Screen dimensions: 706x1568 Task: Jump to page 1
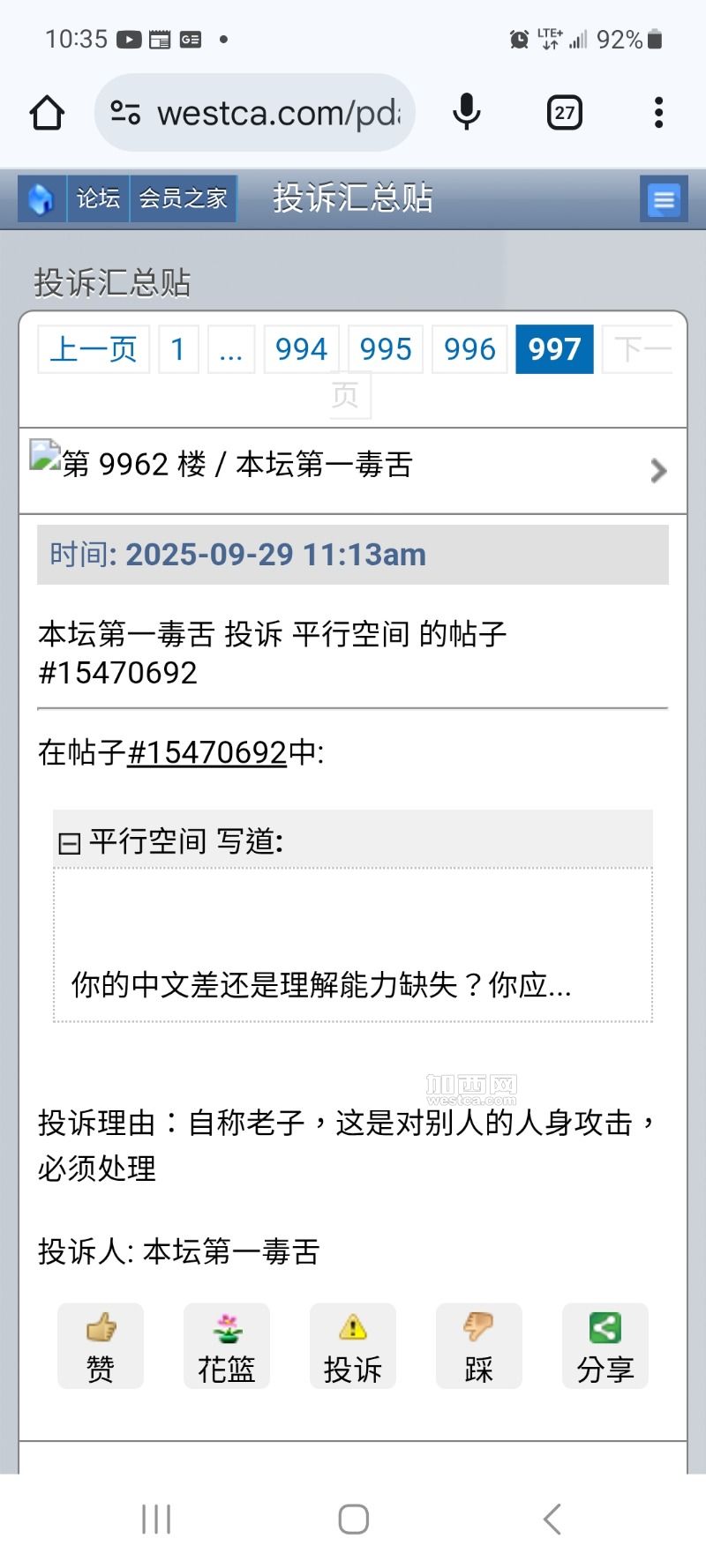point(178,349)
